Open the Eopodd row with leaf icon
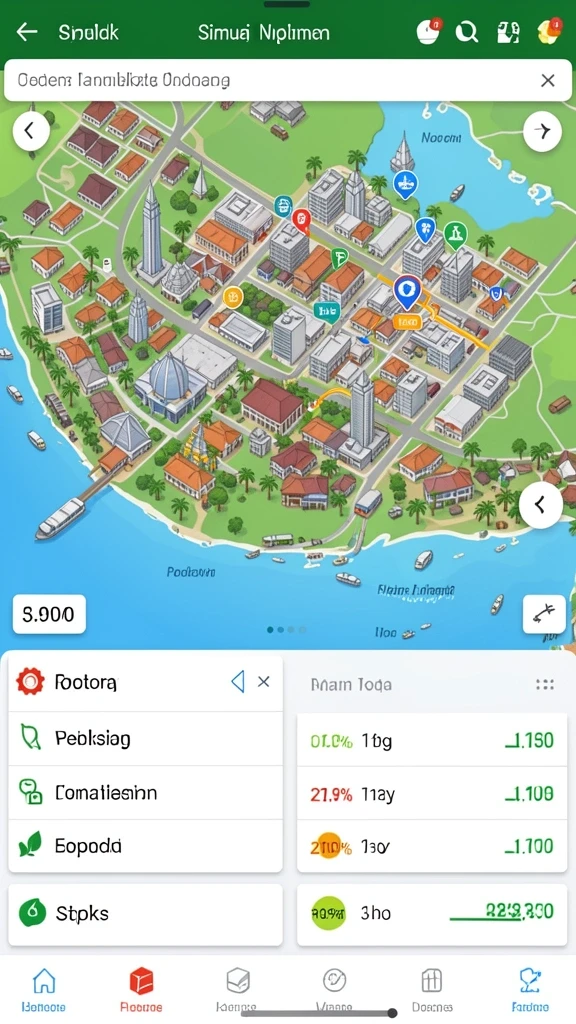Viewport: 576px width, 1024px height. (146, 846)
